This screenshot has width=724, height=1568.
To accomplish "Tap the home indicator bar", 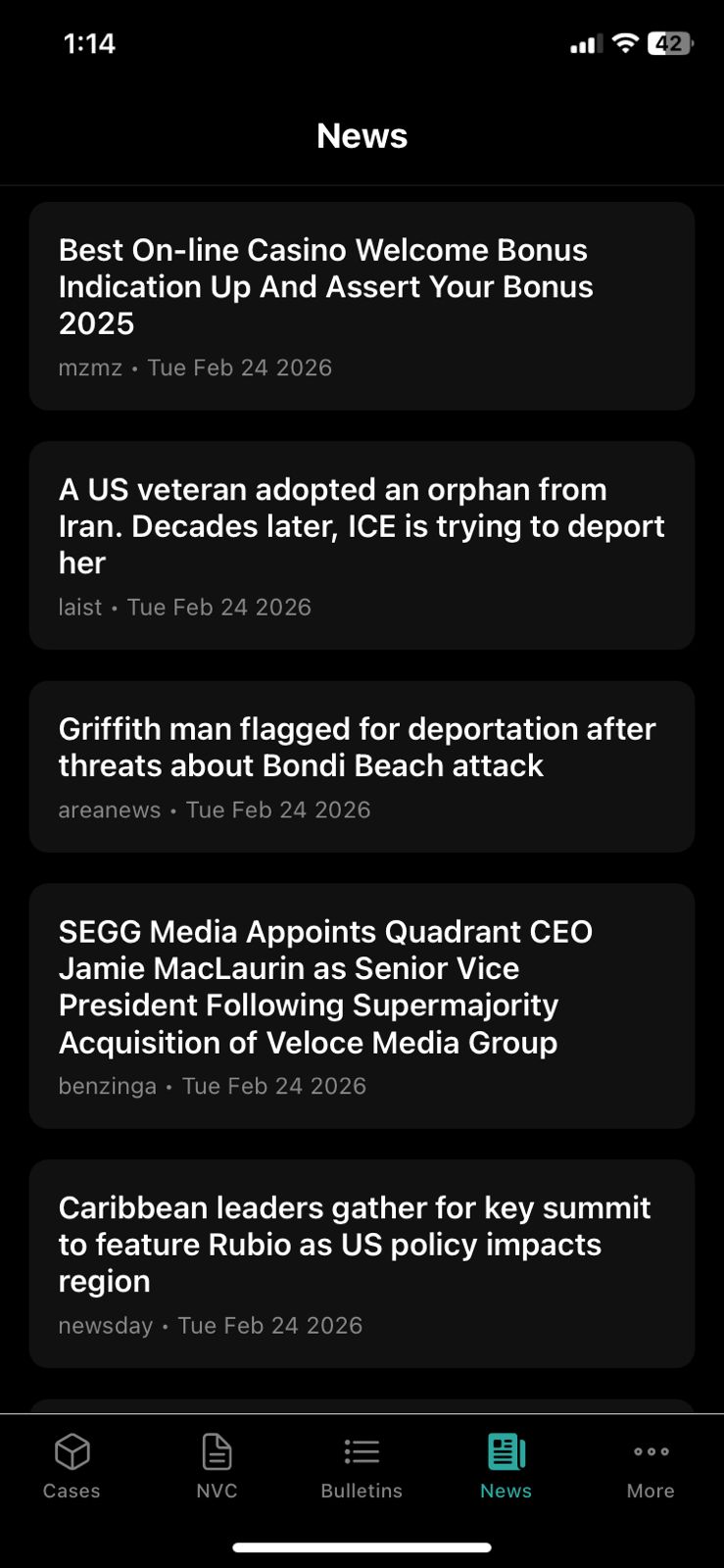I will (x=362, y=1548).
